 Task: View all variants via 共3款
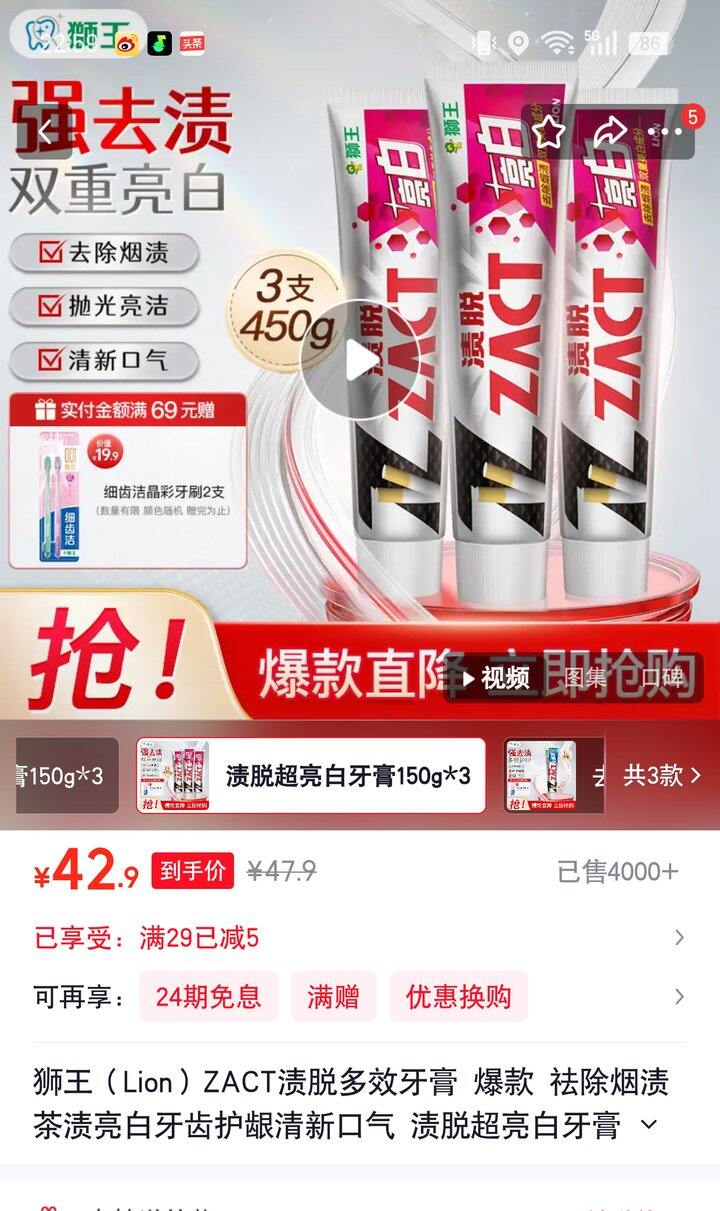pos(661,775)
